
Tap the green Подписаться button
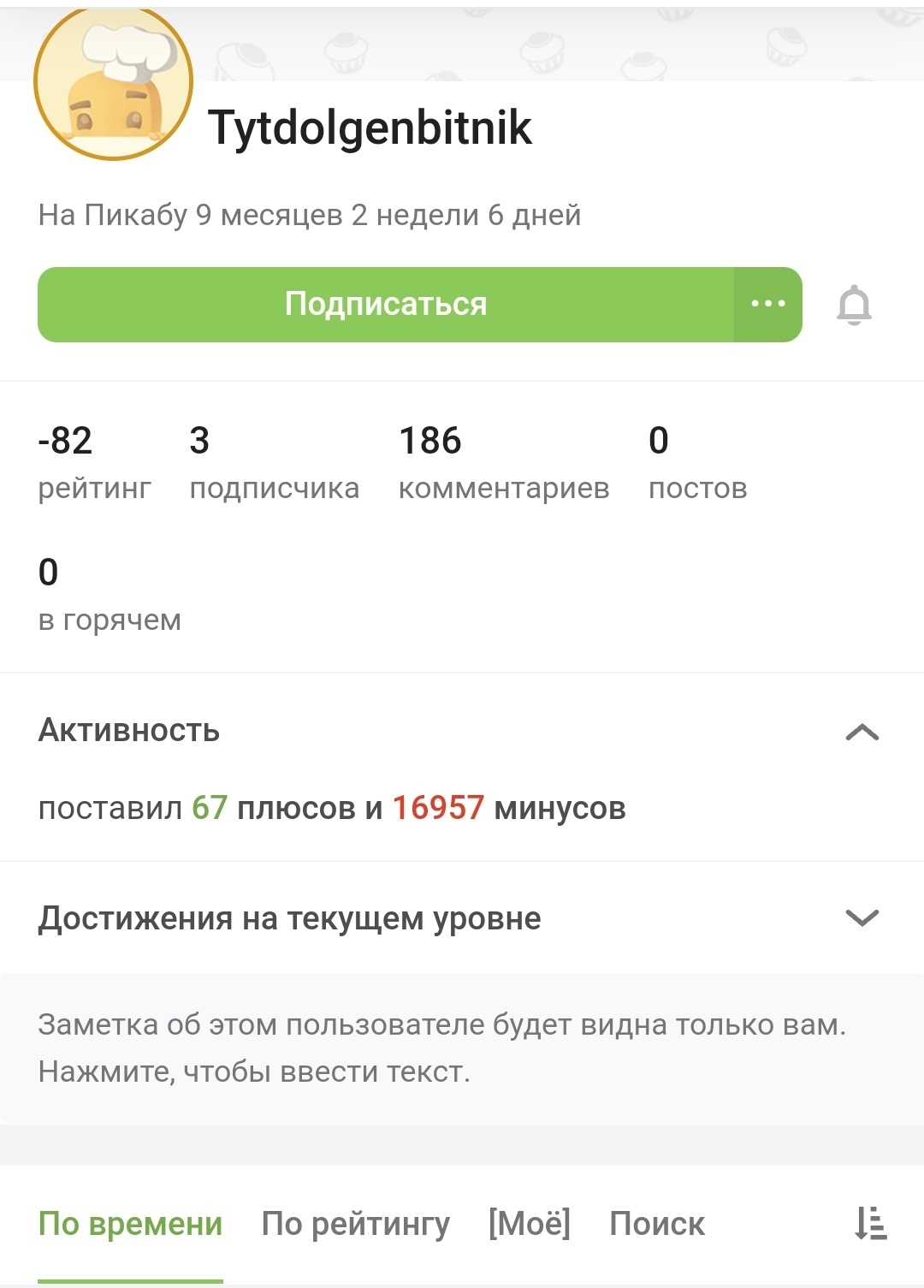click(385, 305)
